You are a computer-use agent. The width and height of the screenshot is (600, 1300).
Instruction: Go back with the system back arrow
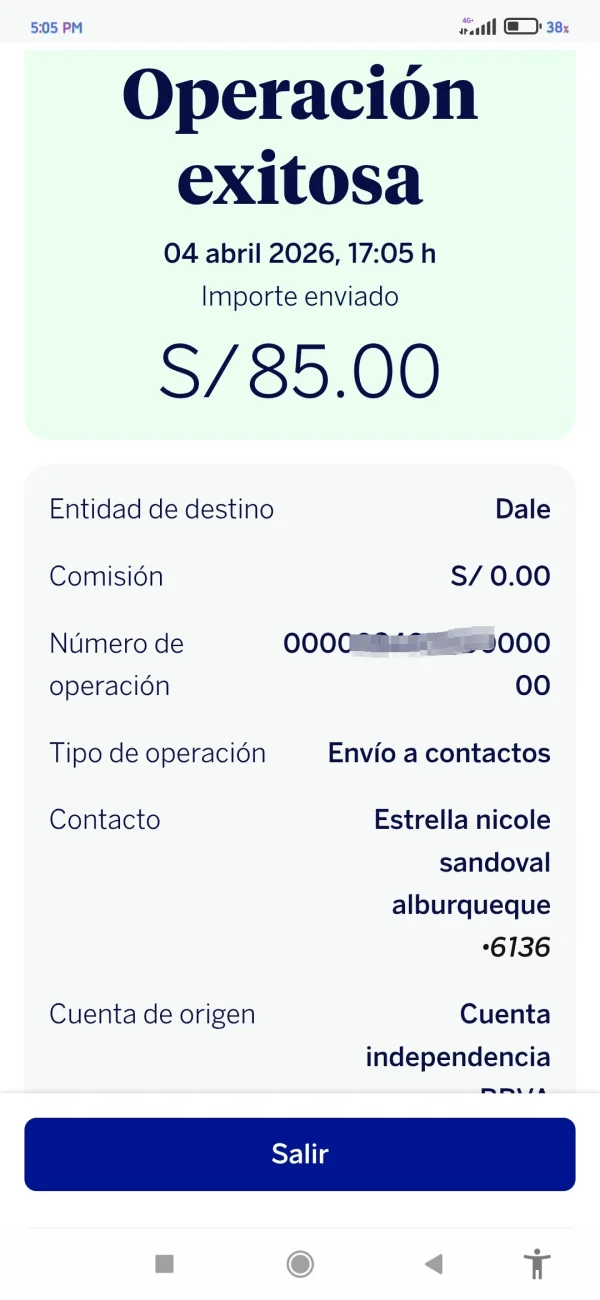coord(433,1264)
